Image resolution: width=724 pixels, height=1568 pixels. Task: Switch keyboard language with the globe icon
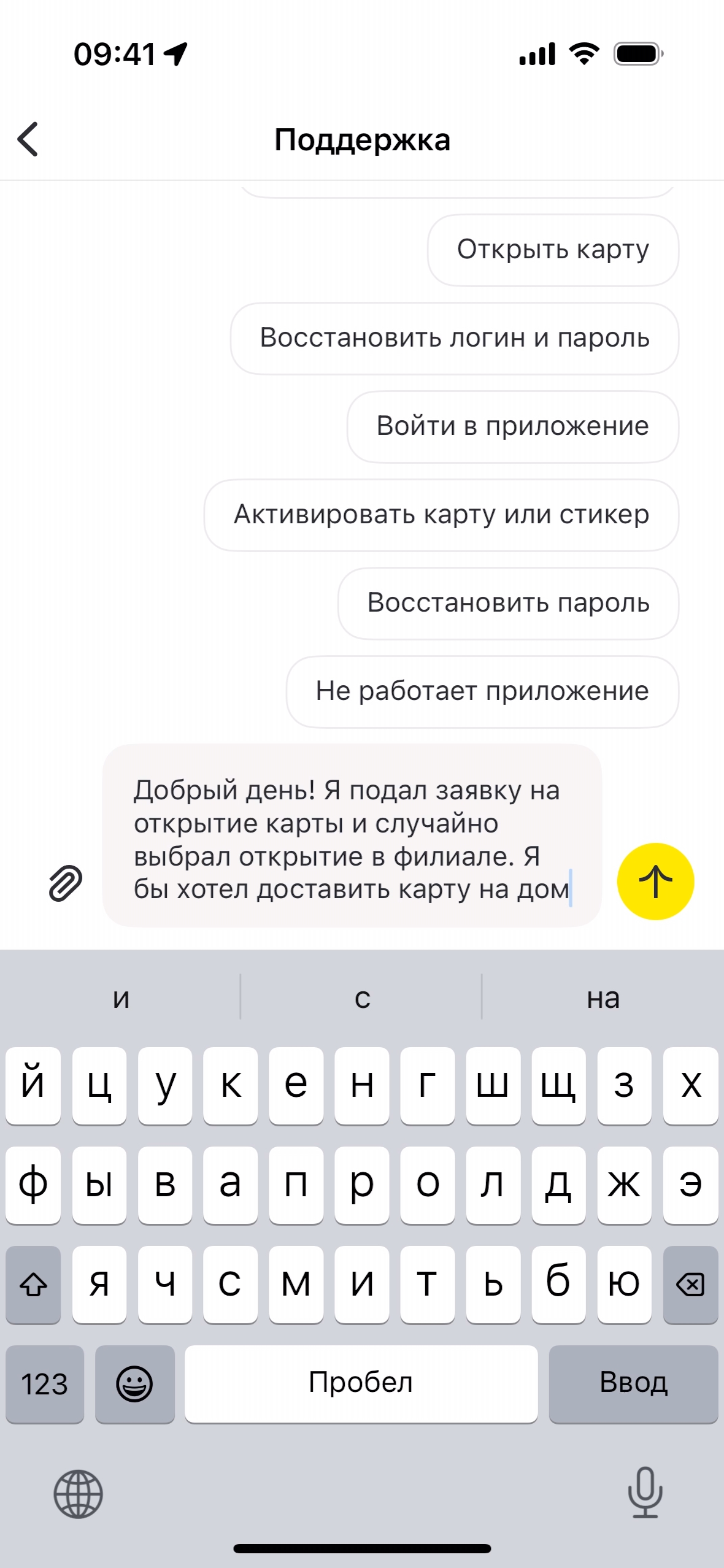click(x=78, y=1494)
